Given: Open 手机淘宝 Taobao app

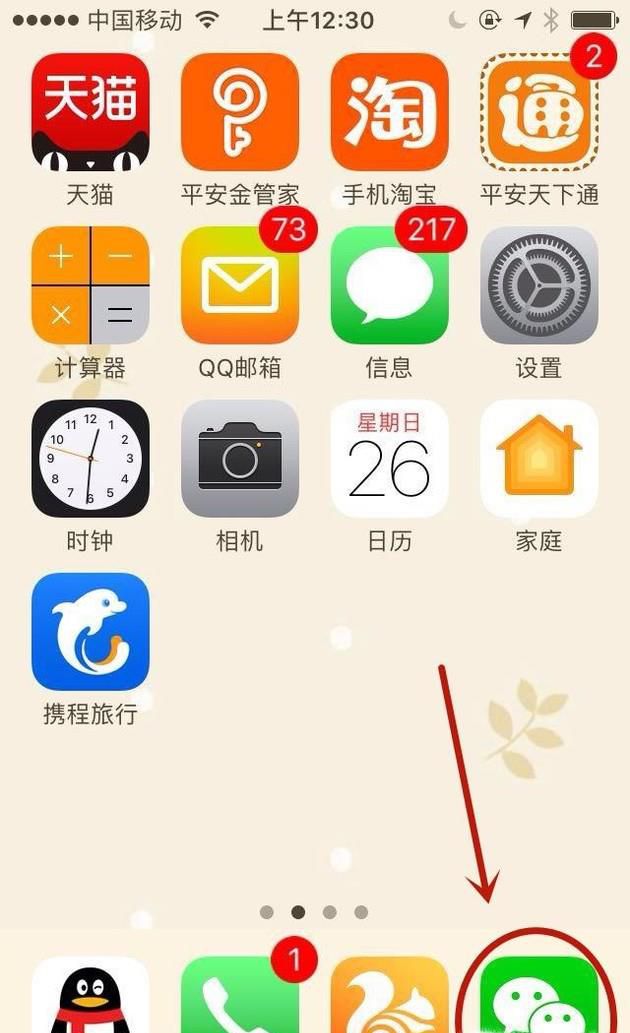Looking at the screenshot, I should point(389,112).
